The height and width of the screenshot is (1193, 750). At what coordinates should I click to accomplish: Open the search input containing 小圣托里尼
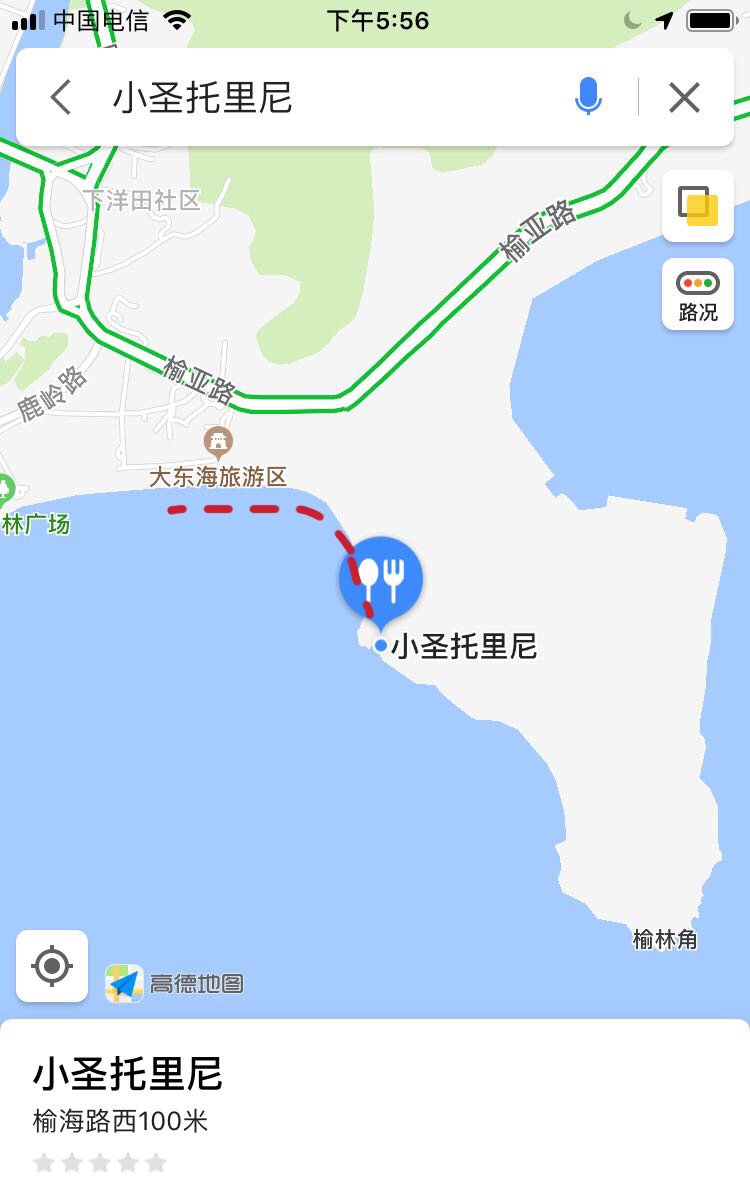click(300, 97)
